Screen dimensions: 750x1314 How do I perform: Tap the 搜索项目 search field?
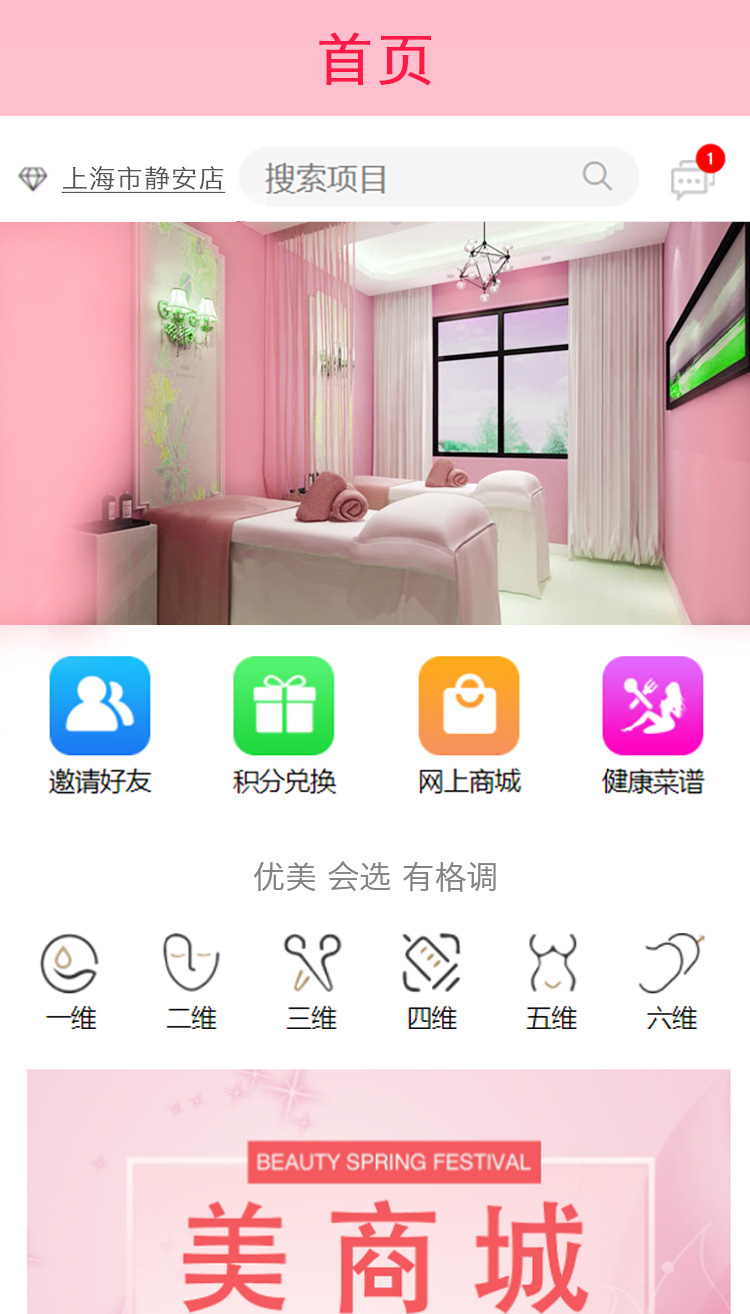(x=410, y=178)
